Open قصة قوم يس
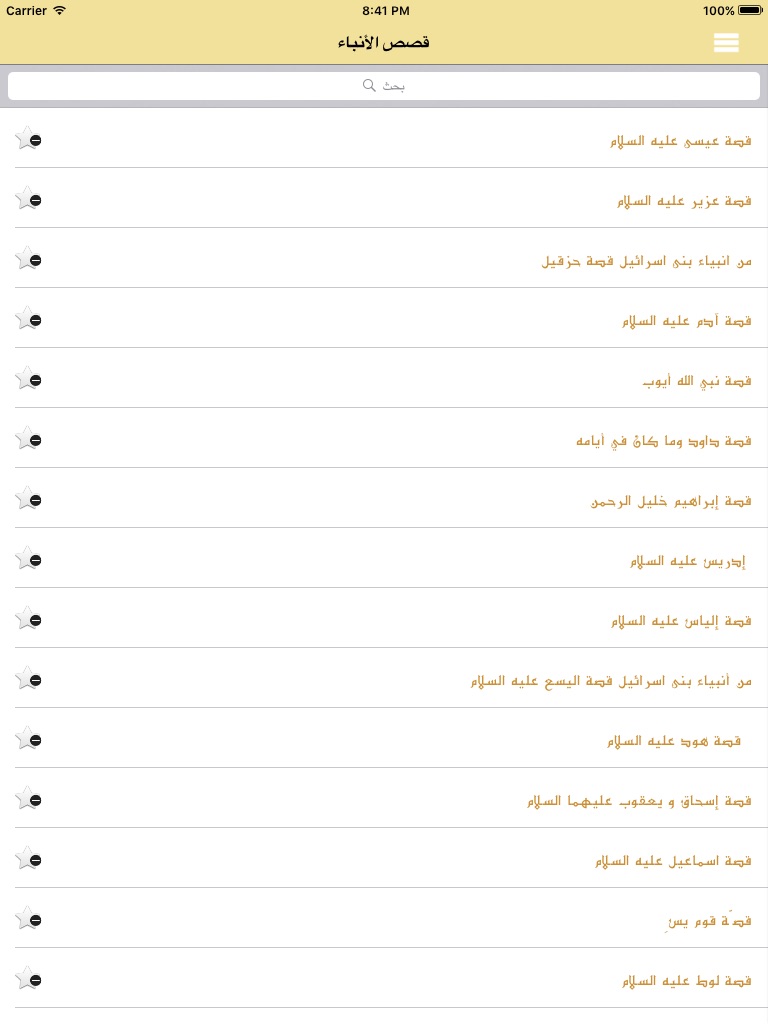Screen dimensions: 768x1024 (384, 920)
